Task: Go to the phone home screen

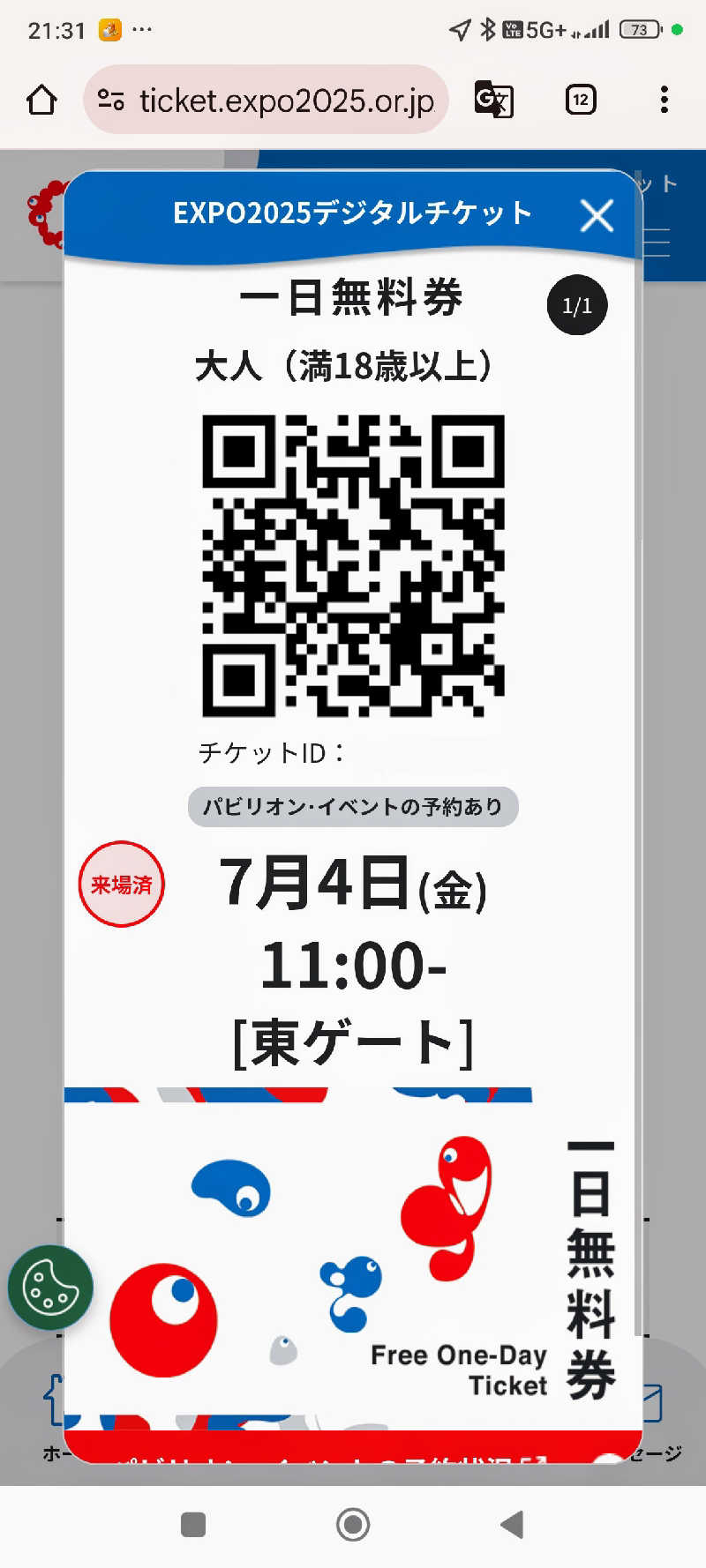Action: pos(353,1524)
